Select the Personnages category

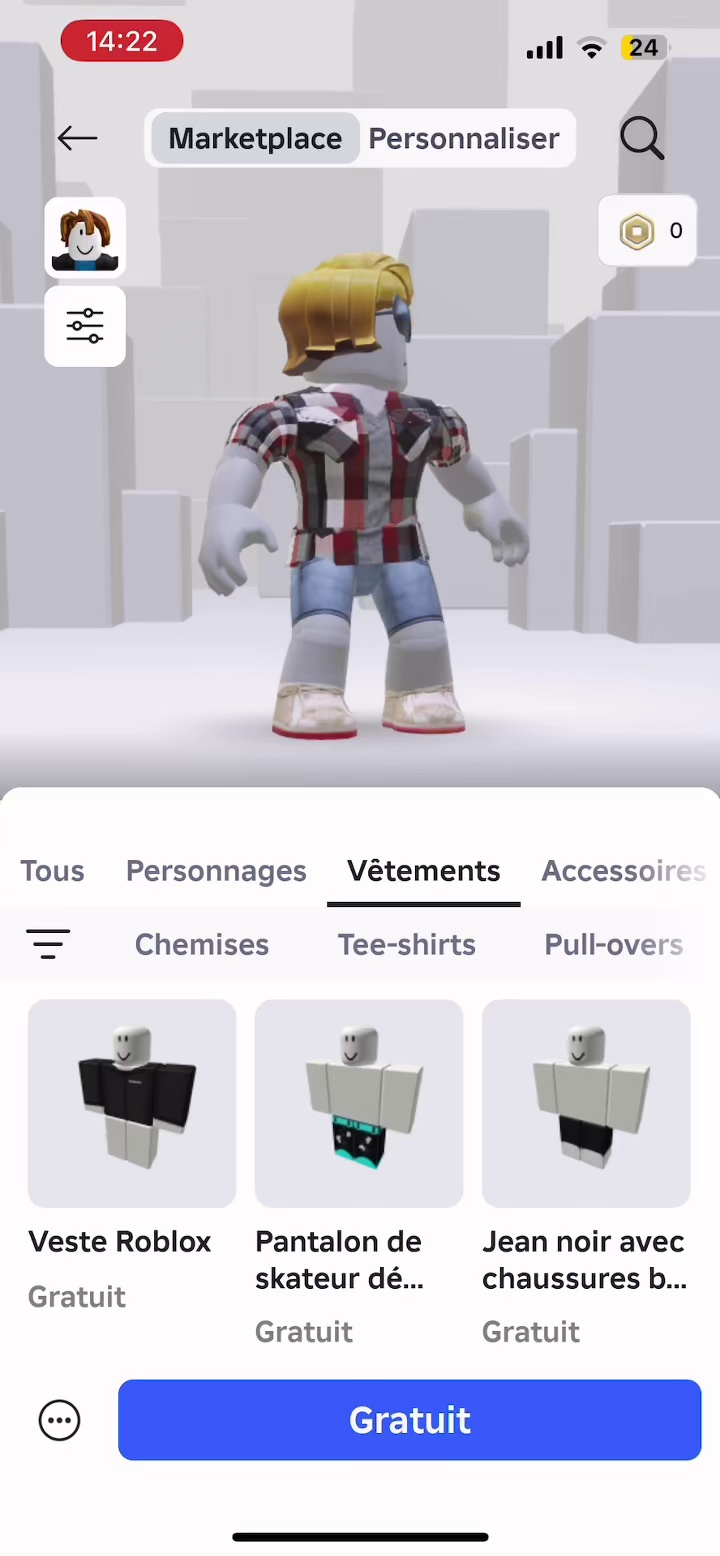click(x=216, y=871)
